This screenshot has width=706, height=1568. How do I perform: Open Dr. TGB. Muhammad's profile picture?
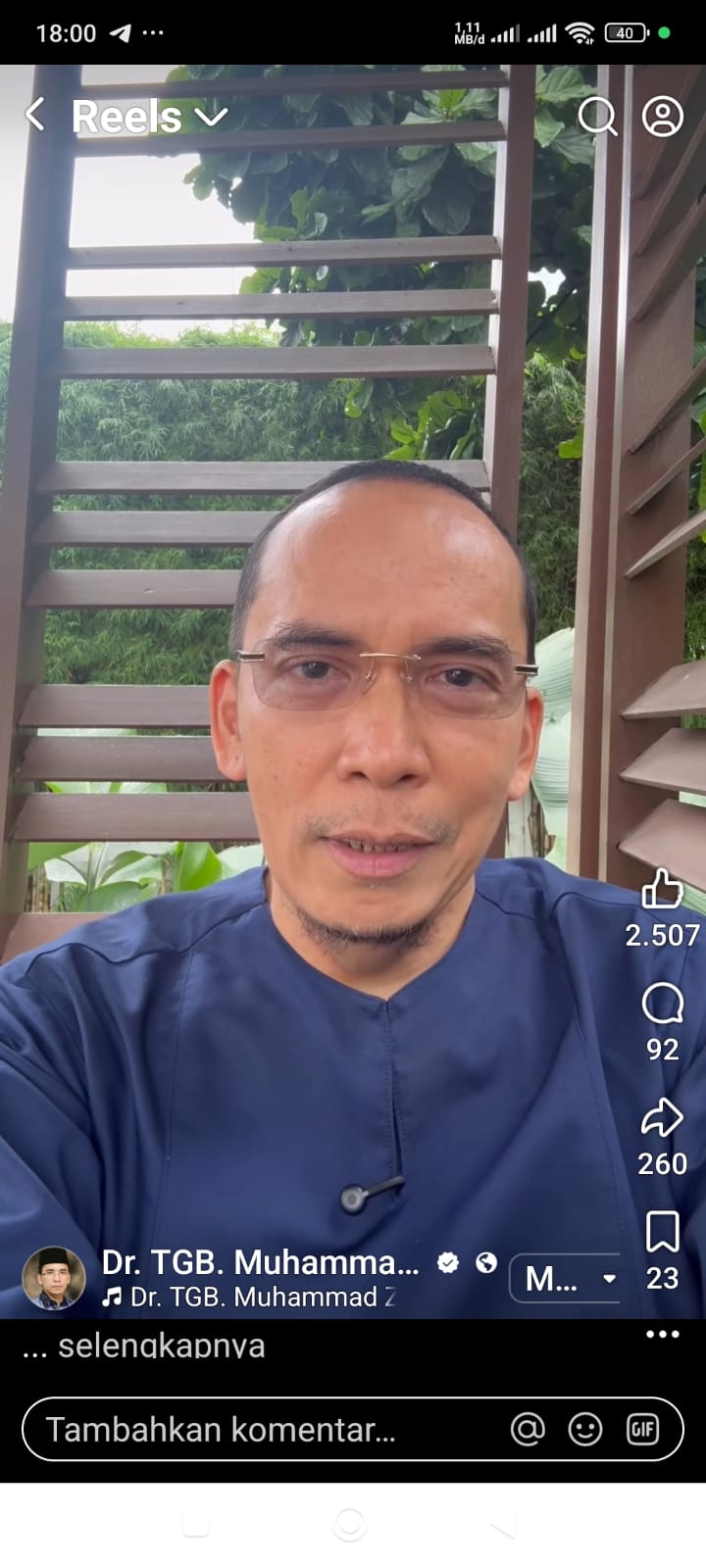54,1278
